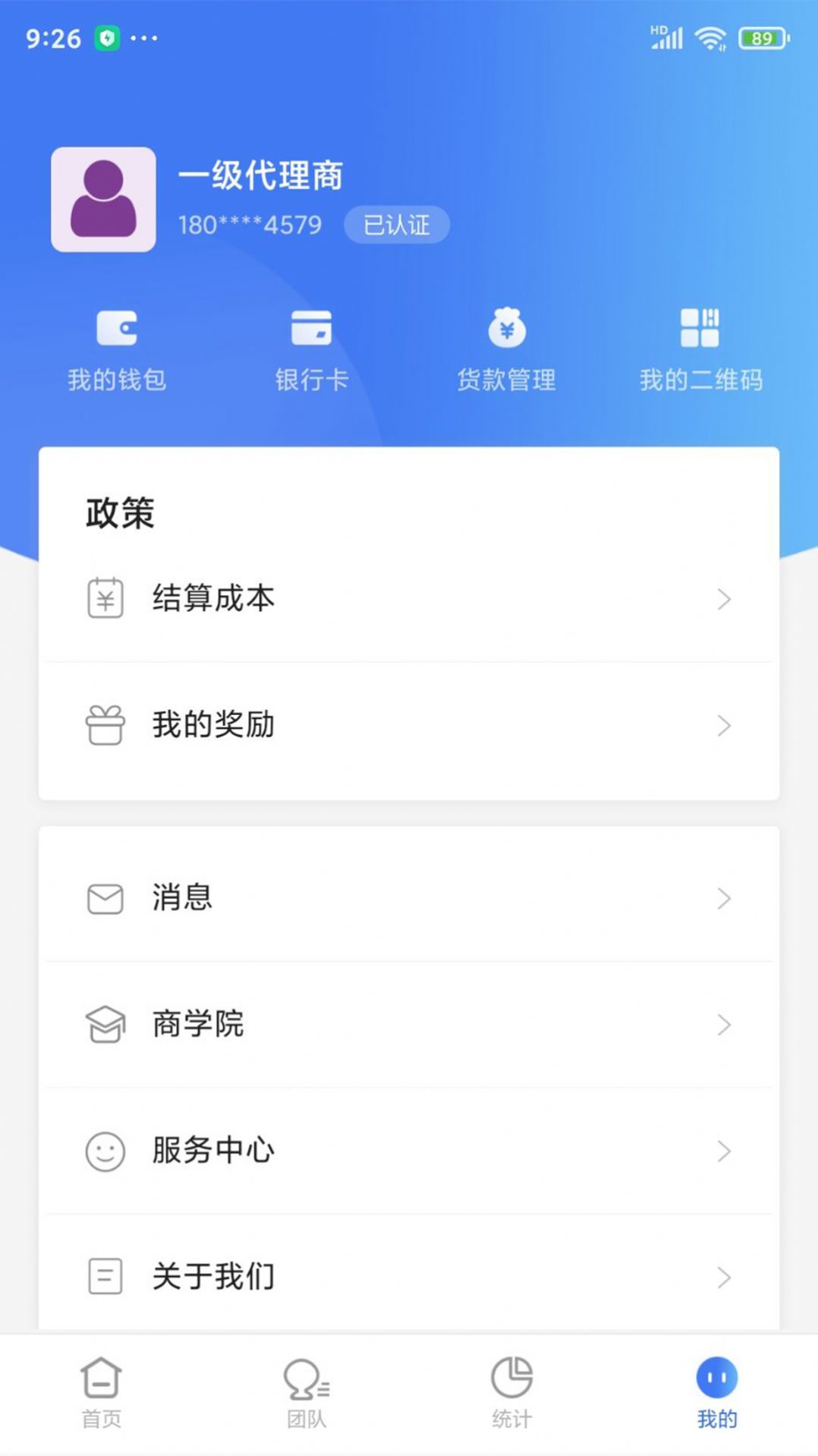818x1456 pixels.
Task: Open the 消息 envelope icon
Action: 105,899
